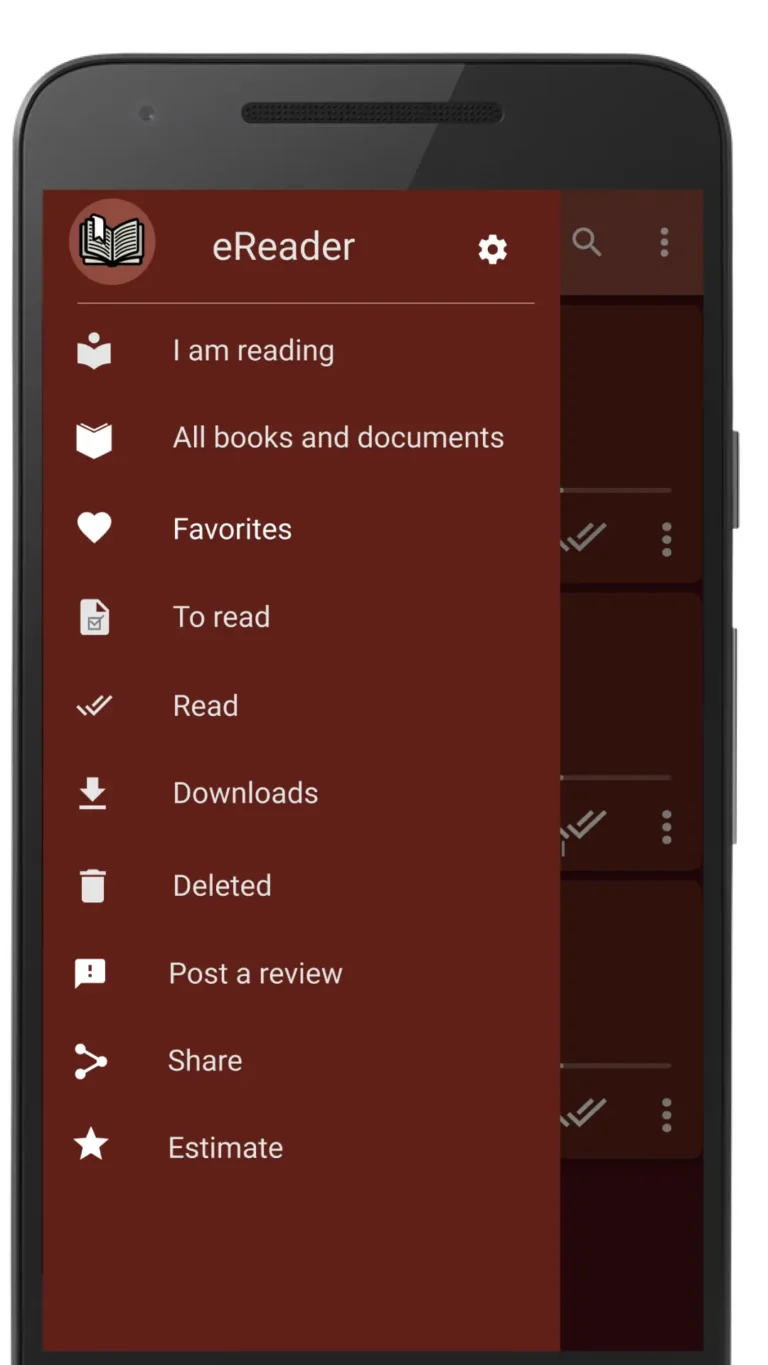Choose 'Read' from the navigation drawer

click(206, 705)
